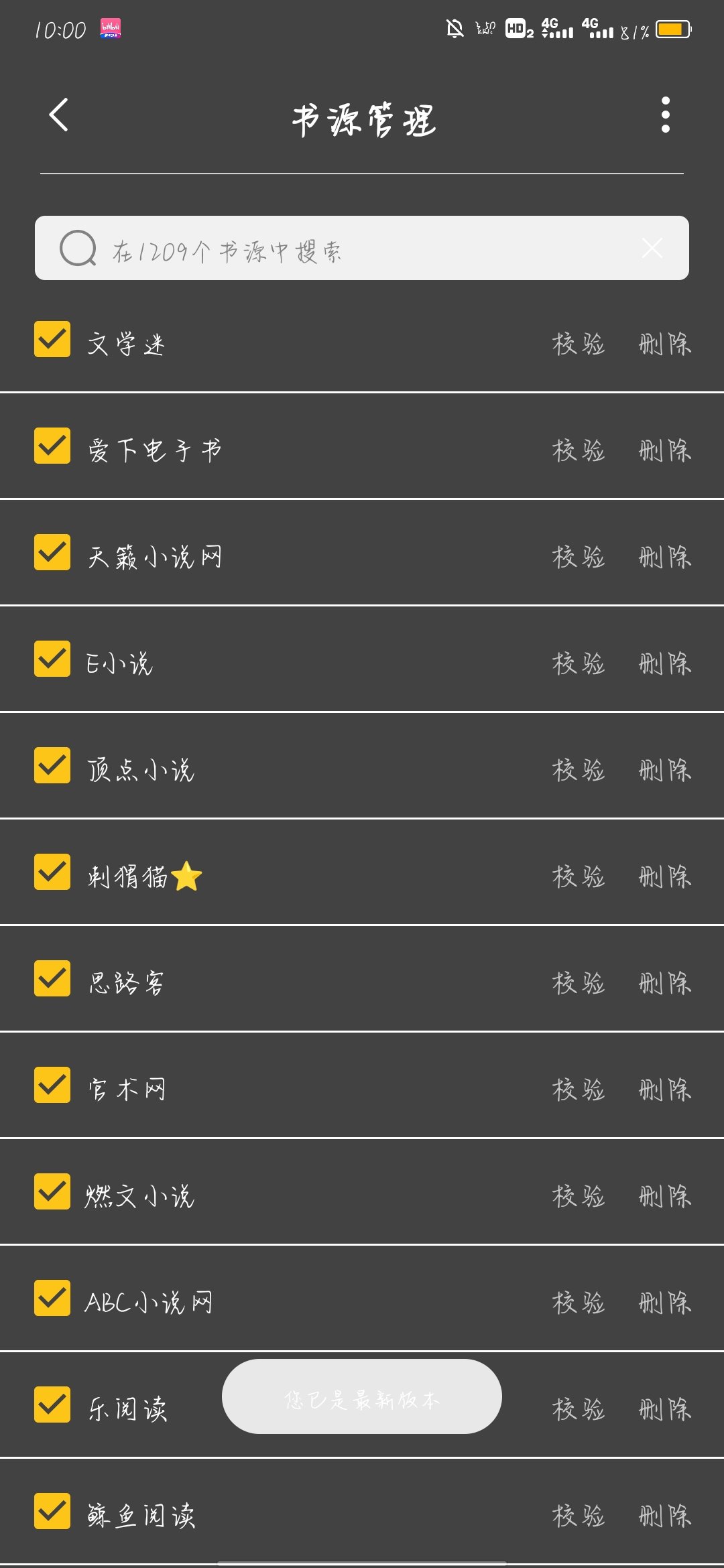Open the three-dot overflow menu
Screen dimensions: 724x1568
tap(665, 115)
